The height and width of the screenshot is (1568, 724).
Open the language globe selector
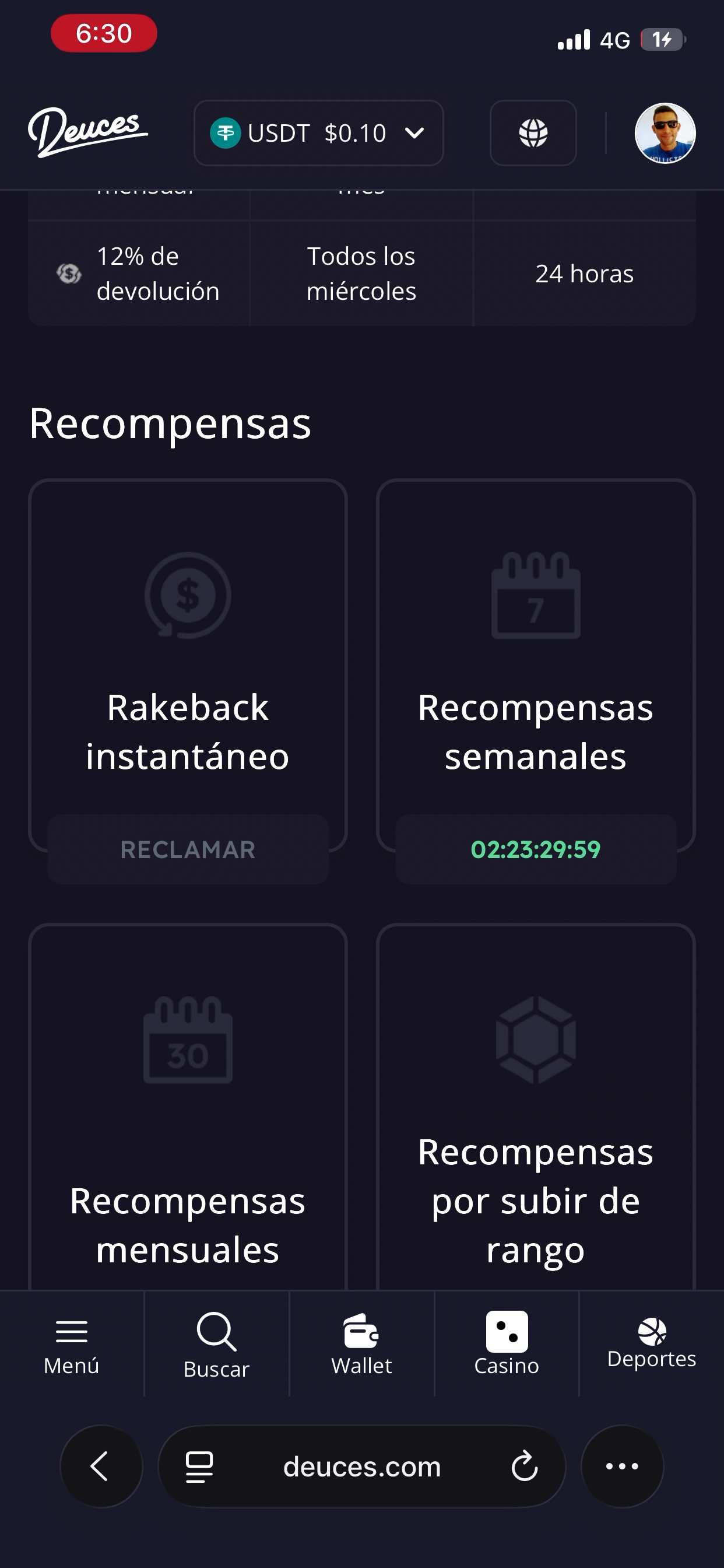click(x=533, y=132)
